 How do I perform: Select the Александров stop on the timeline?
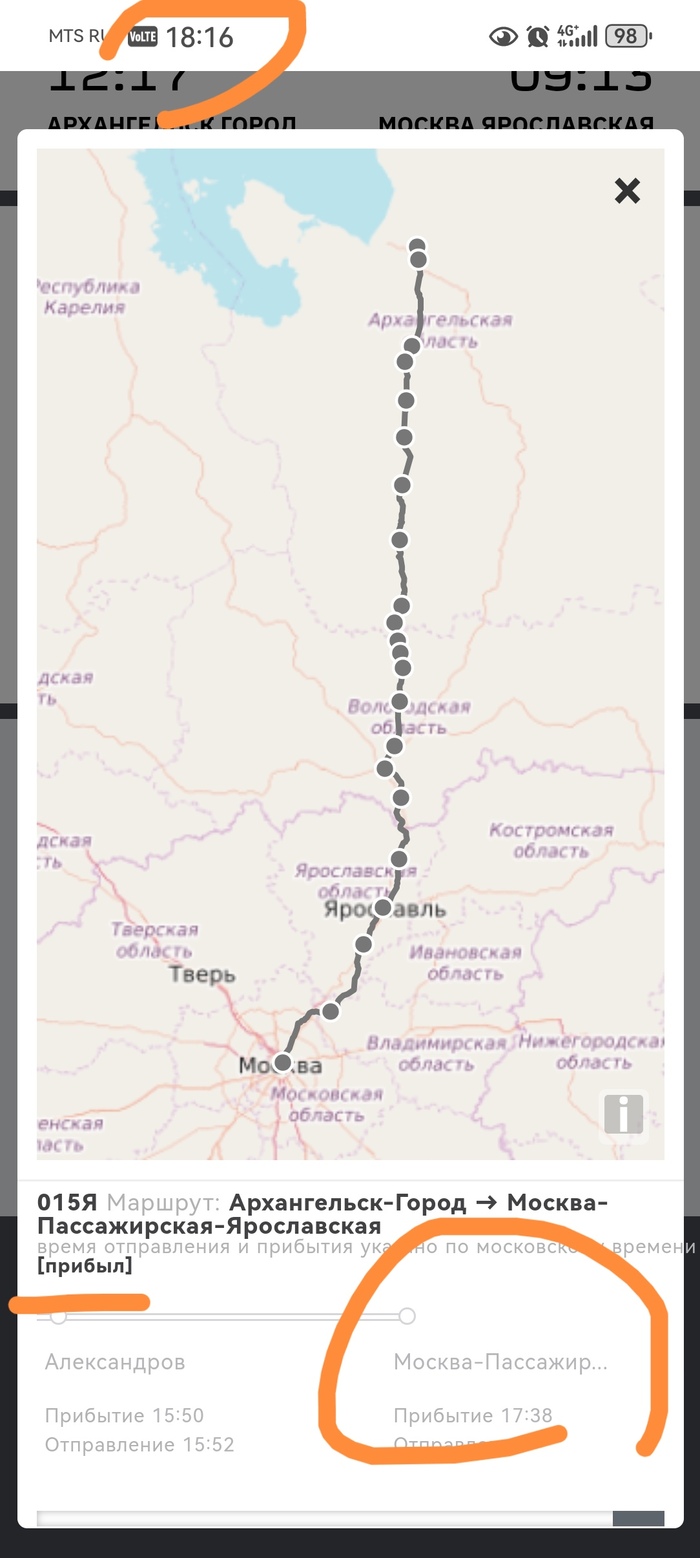(x=59, y=1316)
